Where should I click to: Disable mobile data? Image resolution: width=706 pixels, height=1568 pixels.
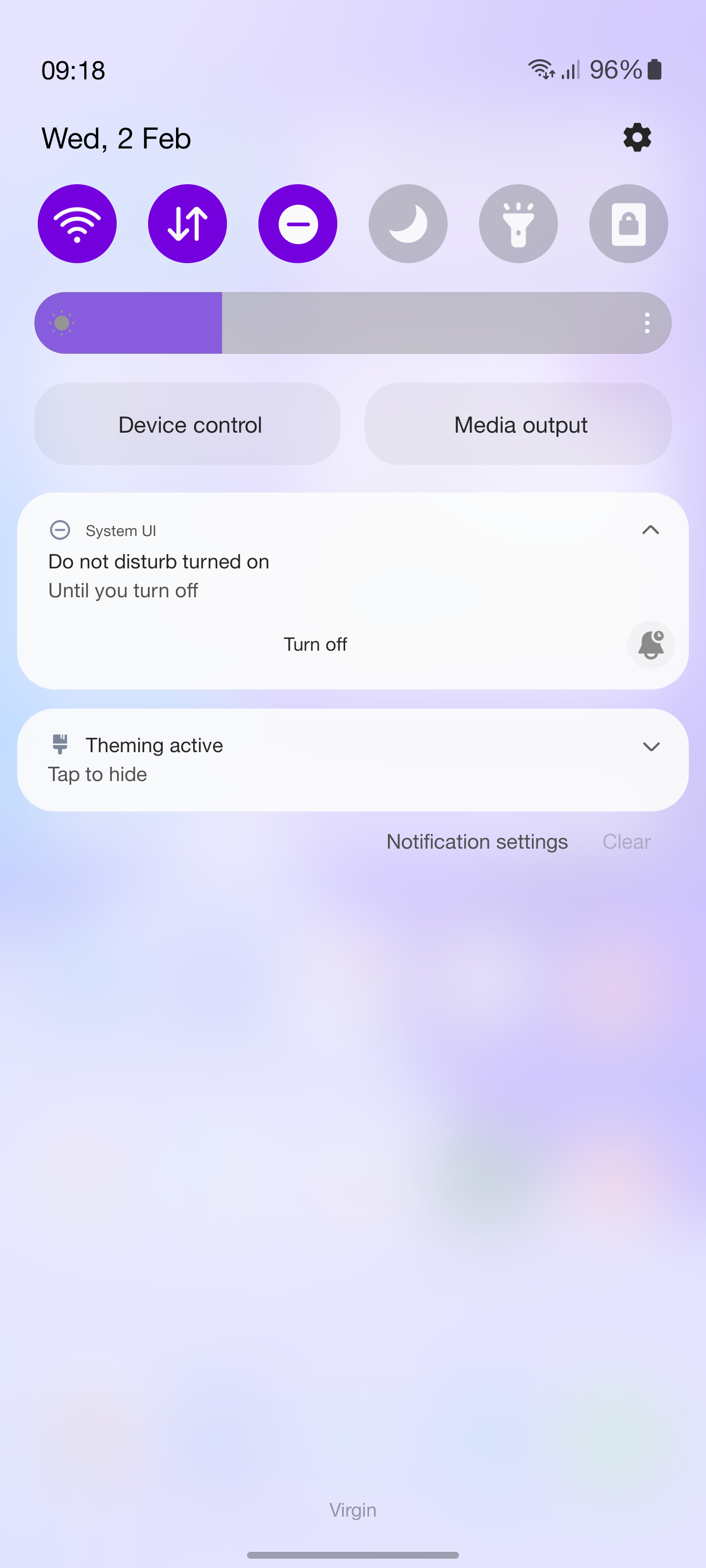point(188,223)
